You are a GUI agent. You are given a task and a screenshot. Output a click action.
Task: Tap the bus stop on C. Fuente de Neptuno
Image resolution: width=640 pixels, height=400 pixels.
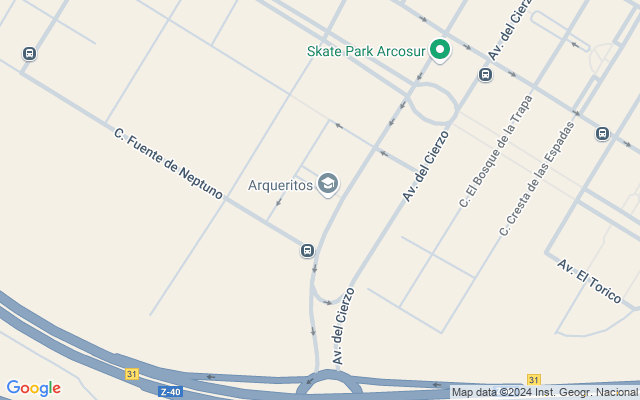point(308,250)
